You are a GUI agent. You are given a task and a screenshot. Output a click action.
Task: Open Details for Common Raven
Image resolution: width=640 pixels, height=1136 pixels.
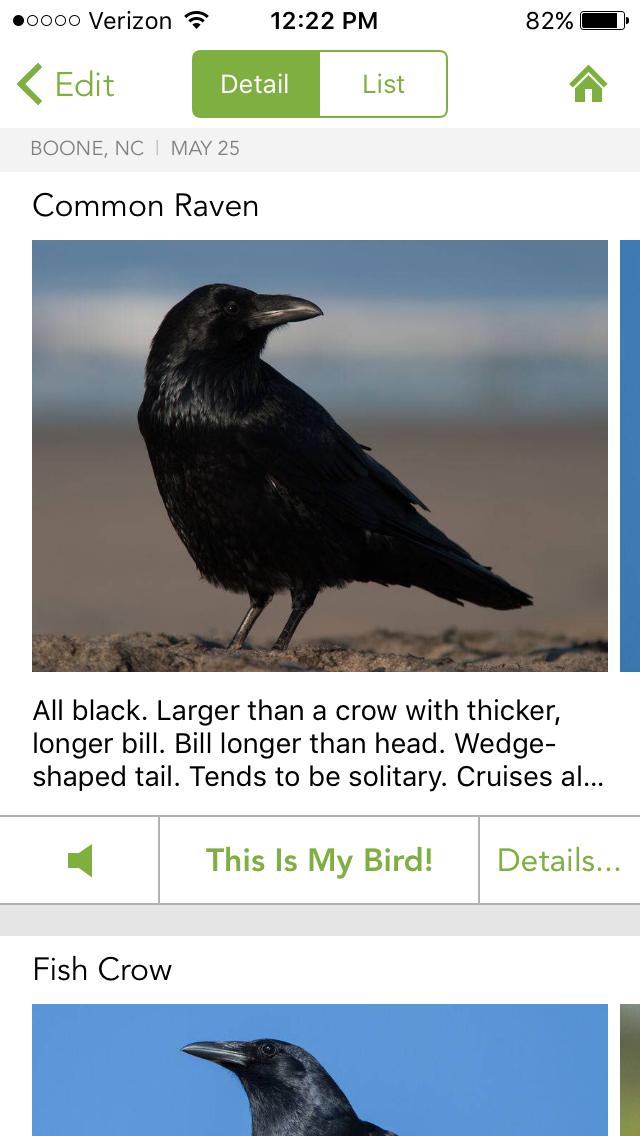pos(558,860)
